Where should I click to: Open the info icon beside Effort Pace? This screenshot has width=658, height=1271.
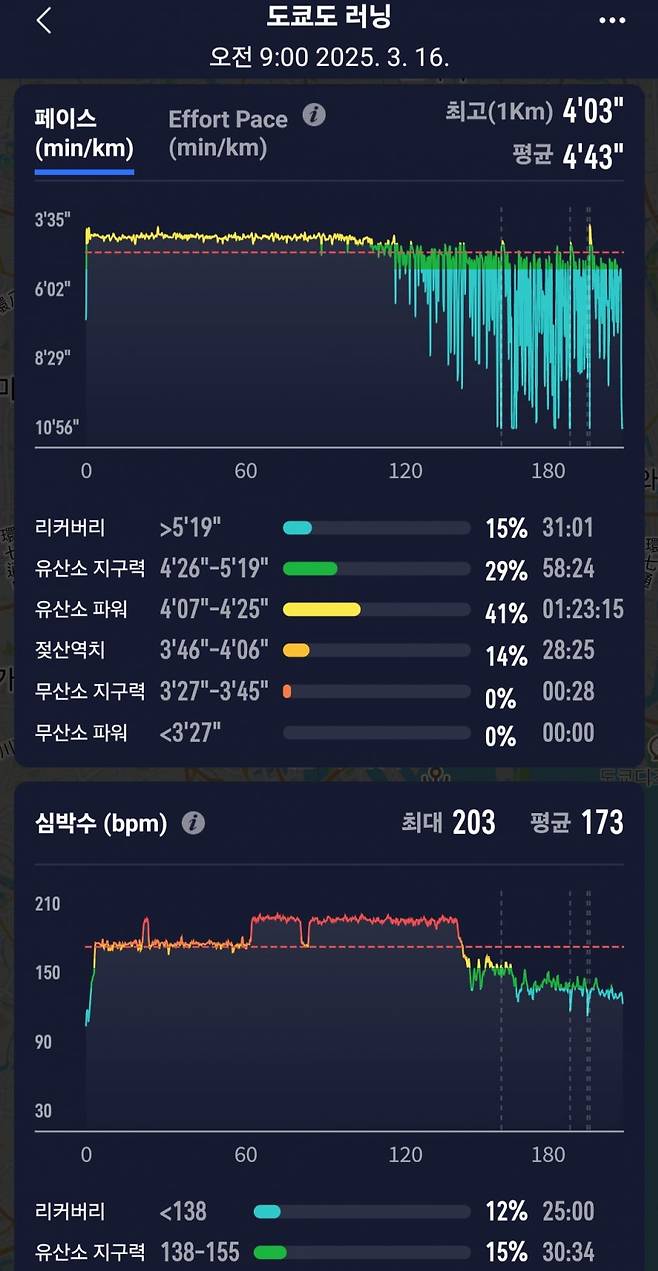314,116
